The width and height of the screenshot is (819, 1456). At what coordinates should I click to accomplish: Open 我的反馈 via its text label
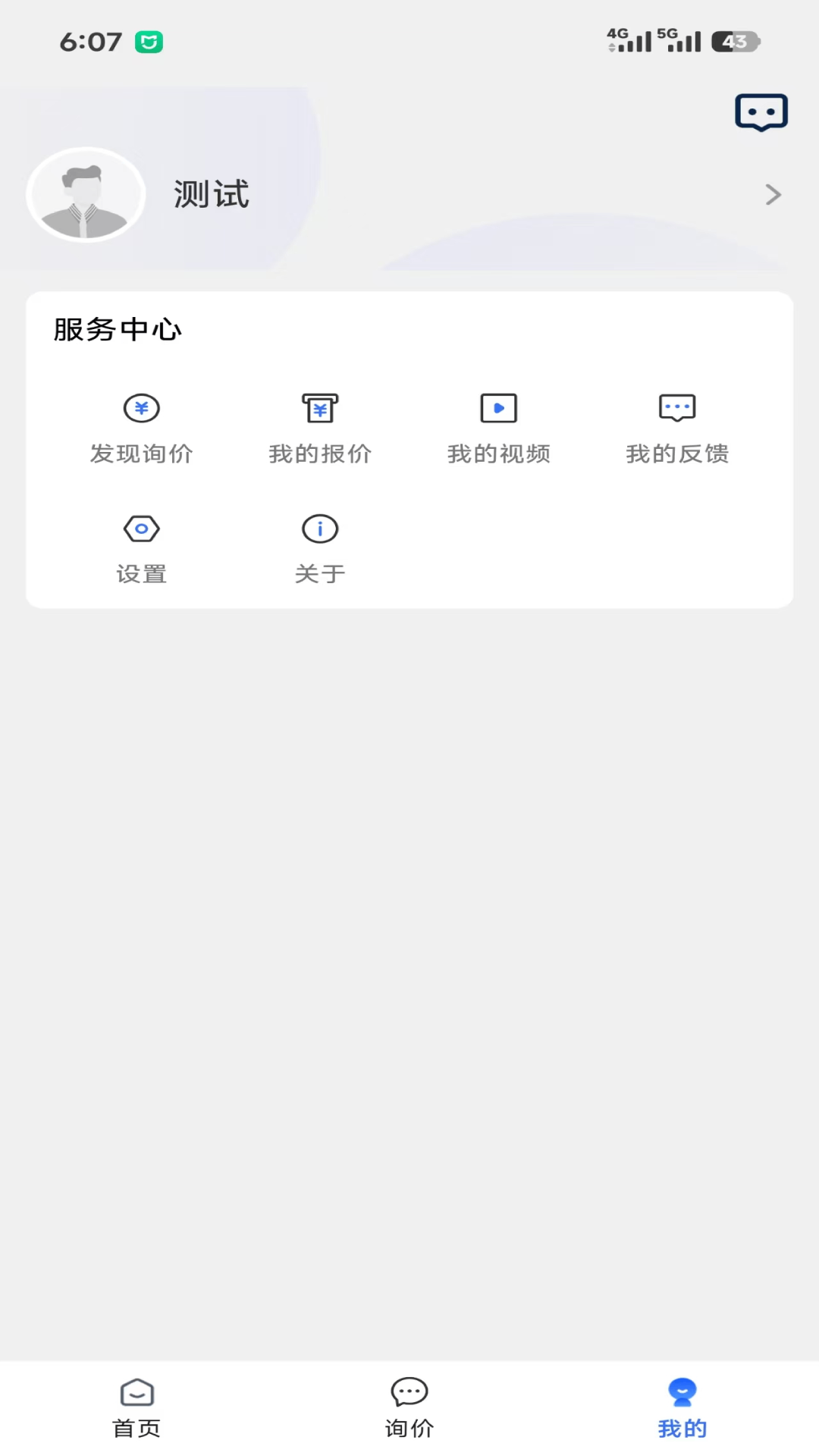678,453
